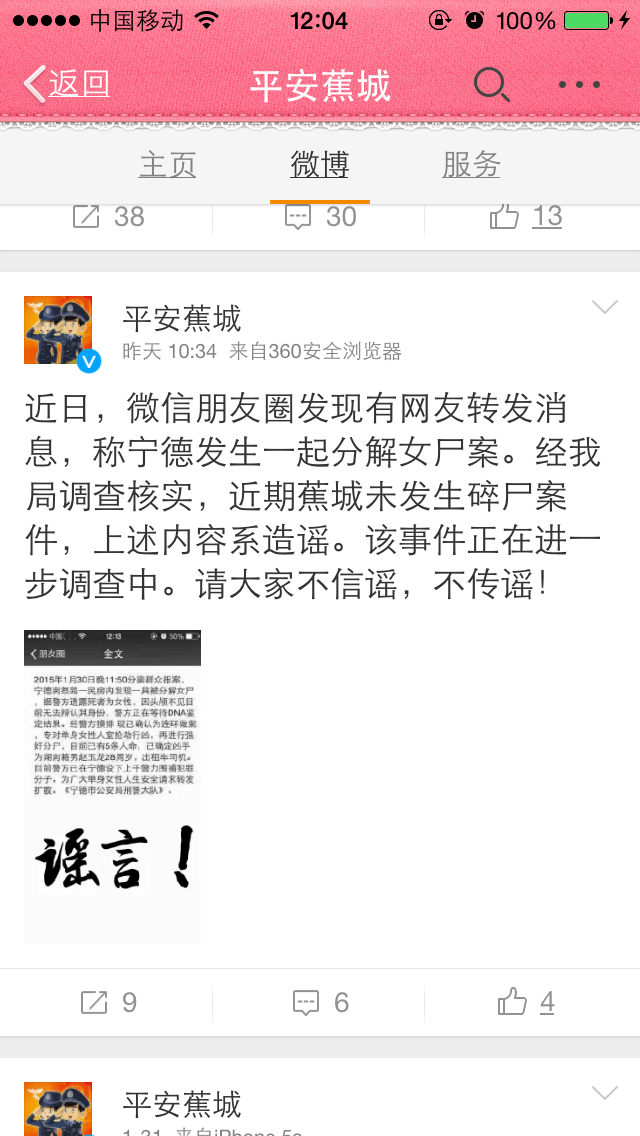Repost the rumor-denial post with 9 reposts
Image resolution: width=640 pixels, height=1136 pixels.
(108, 1002)
